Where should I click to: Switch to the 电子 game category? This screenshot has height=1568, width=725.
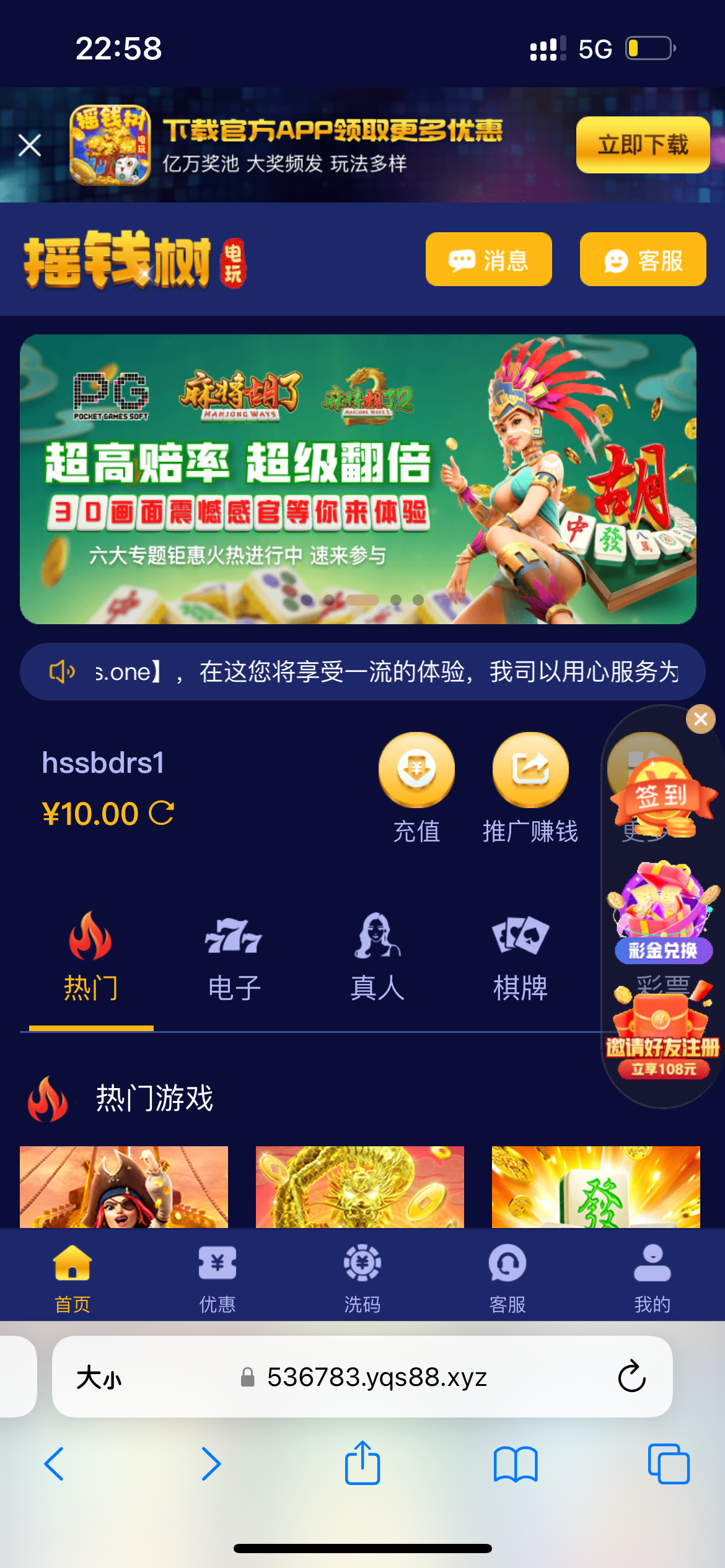(x=234, y=957)
